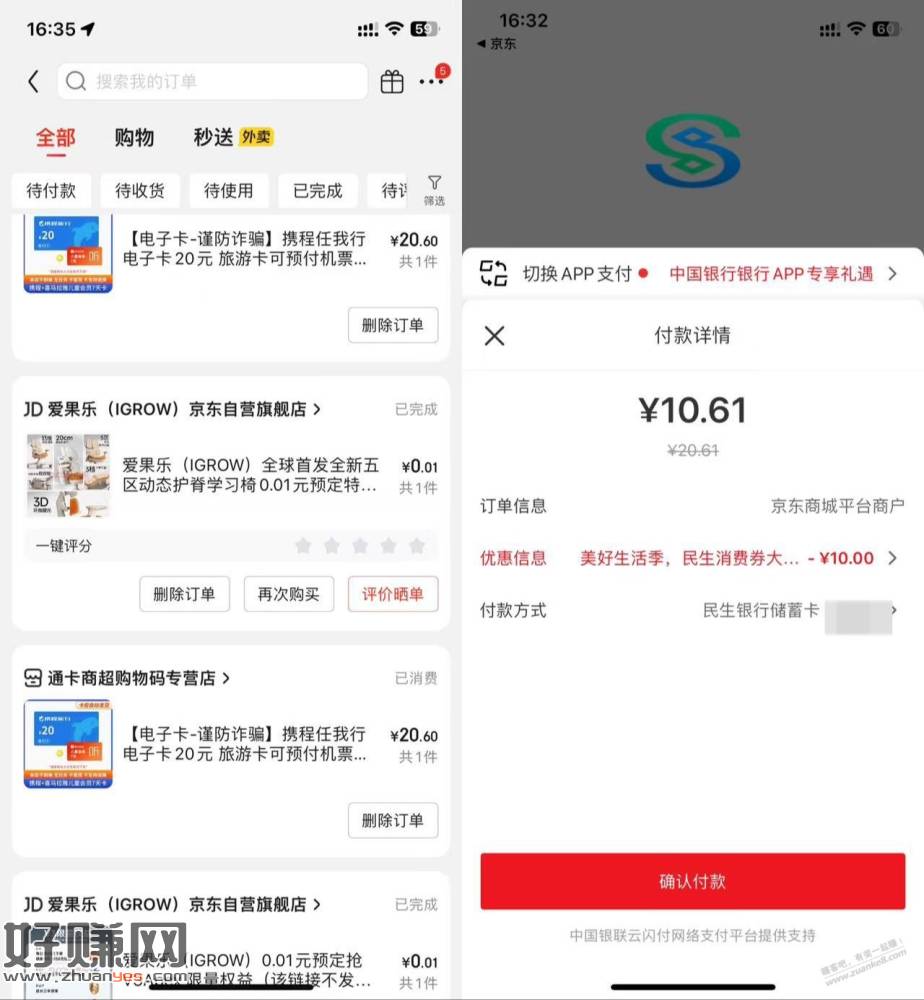924x1000 pixels.
Task: Filter orders by 待付款
Action: (x=51, y=191)
